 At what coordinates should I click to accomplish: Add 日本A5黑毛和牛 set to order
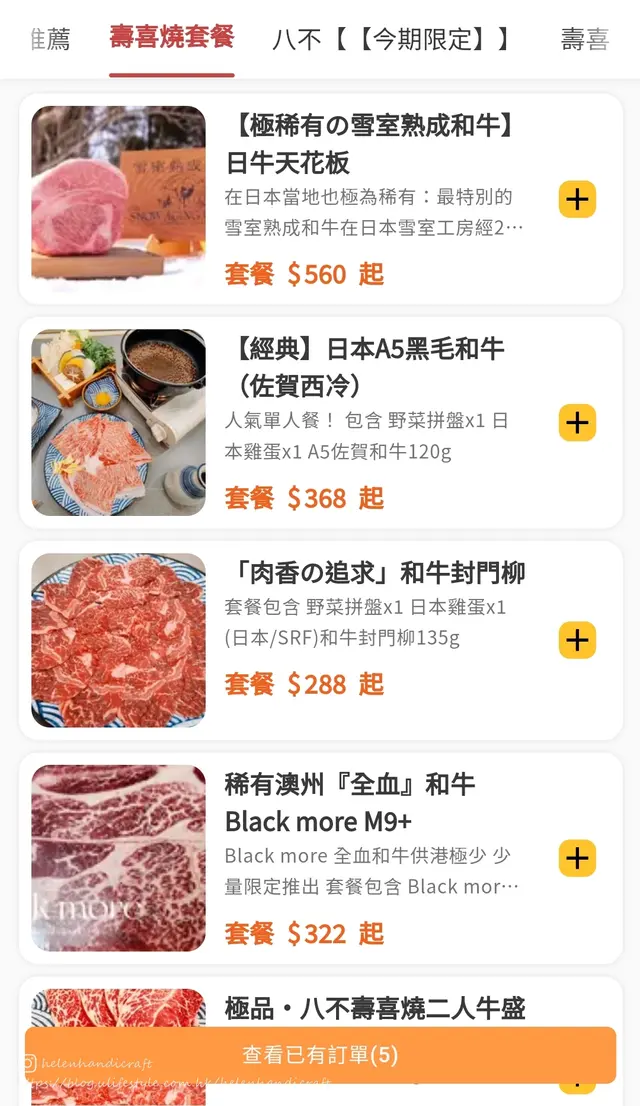pos(577,423)
